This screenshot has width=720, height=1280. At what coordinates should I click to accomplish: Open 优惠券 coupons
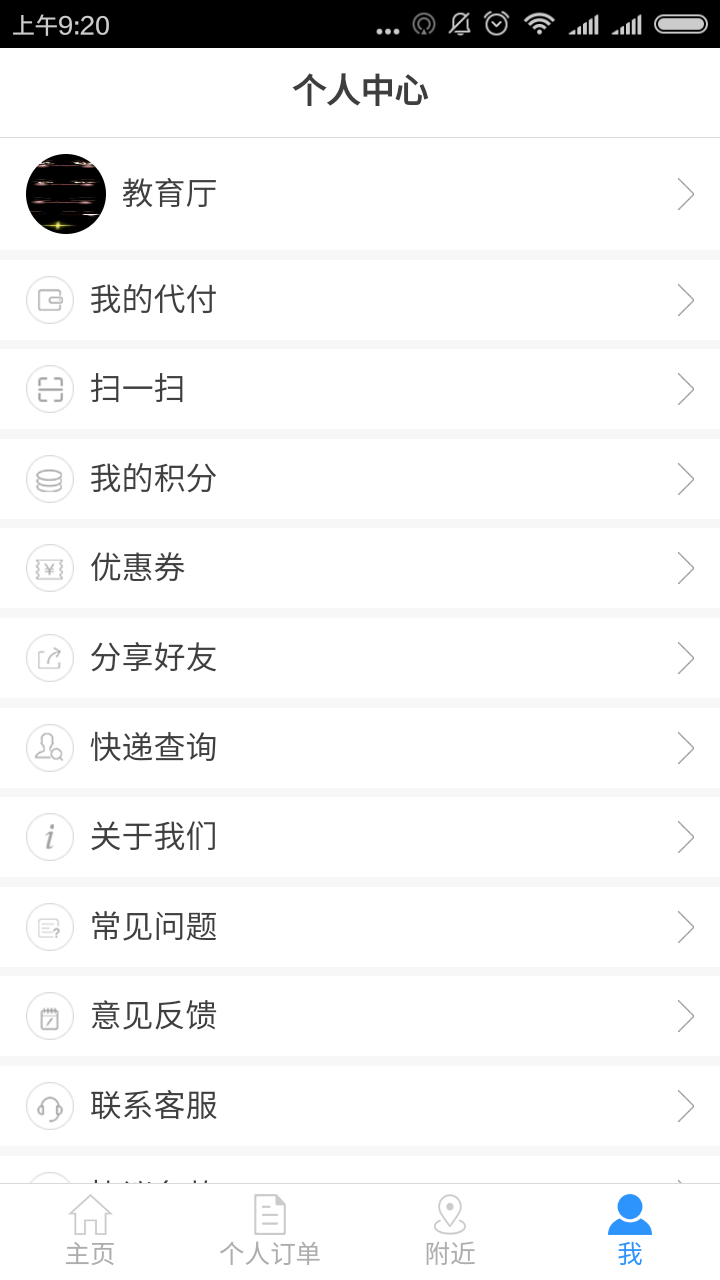click(360, 568)
